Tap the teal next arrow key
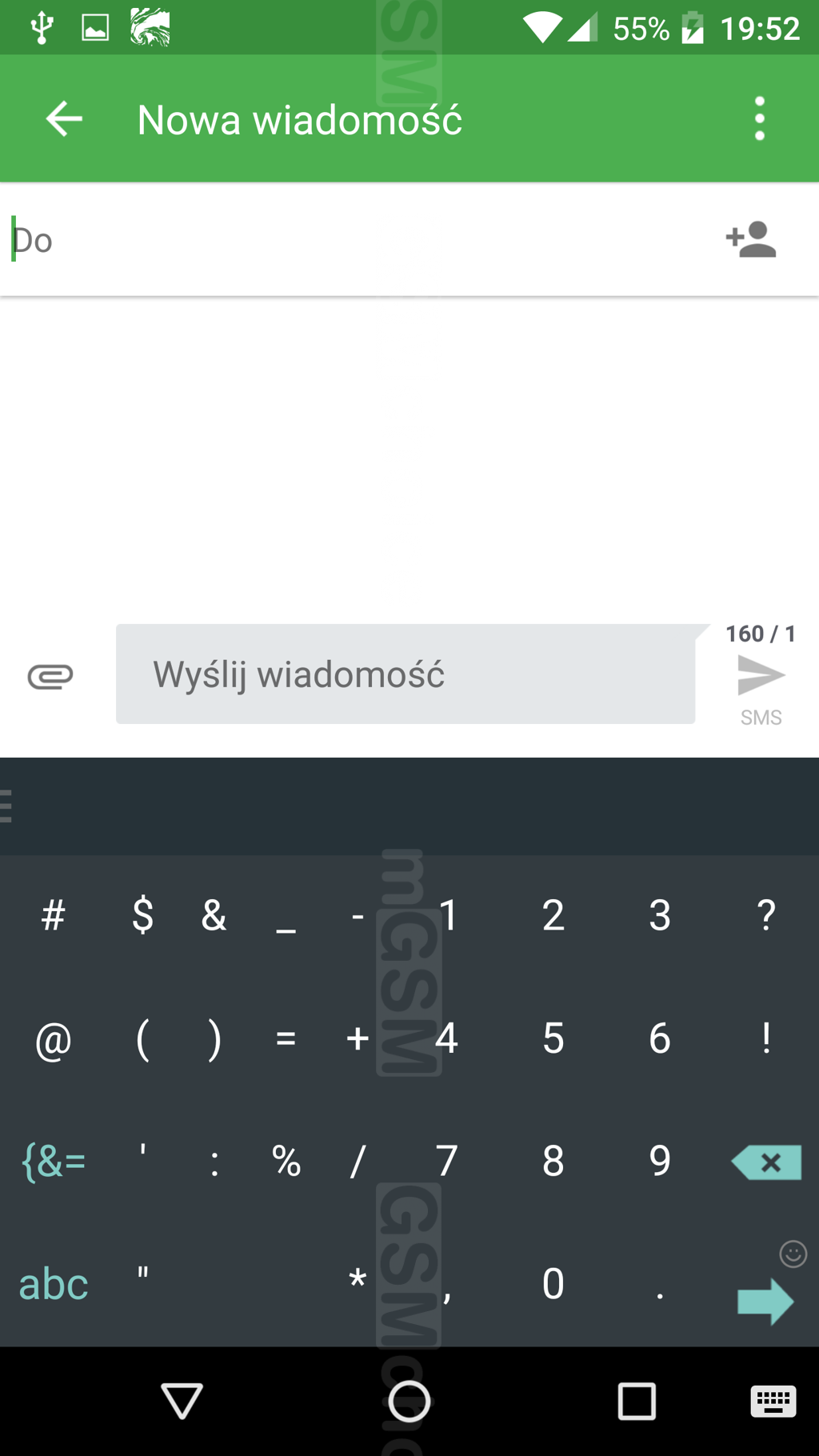The image size is (819, 1456). tap(765, 1301)
